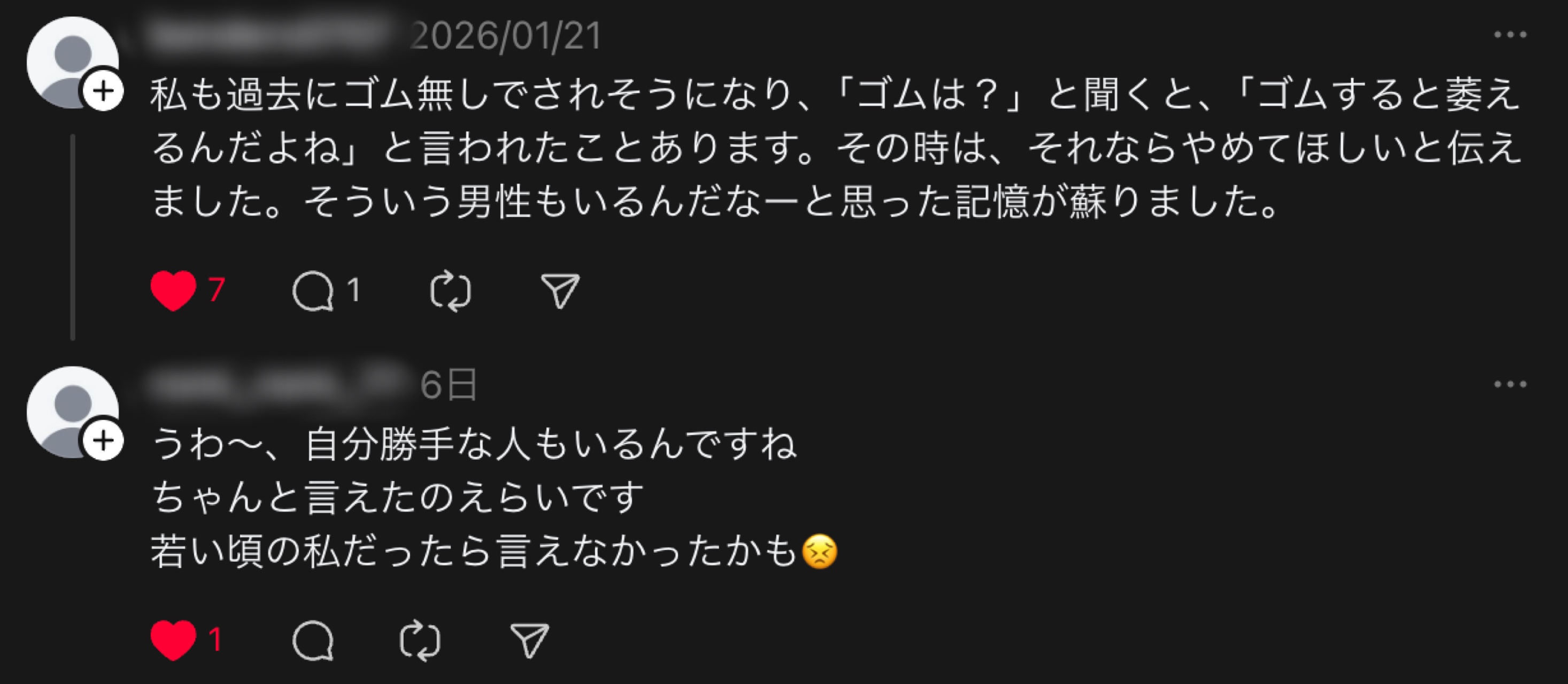Repost the 6日 reply
Viewport: 1568px width, 684px height.
point(420,640)
